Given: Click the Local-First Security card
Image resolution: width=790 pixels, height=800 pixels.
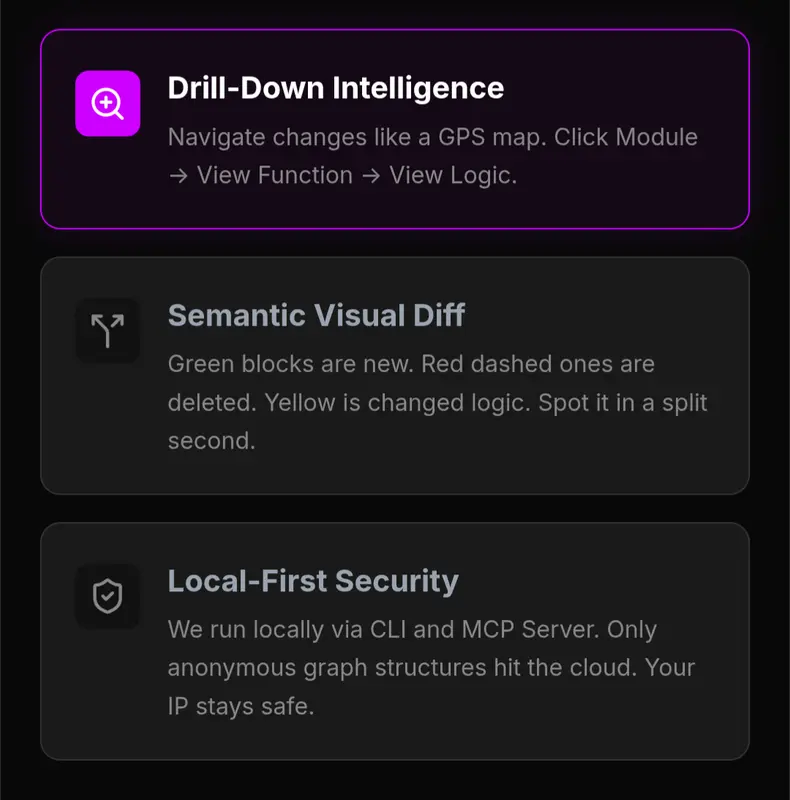Looking at the screenshot, I should (395, 640).
